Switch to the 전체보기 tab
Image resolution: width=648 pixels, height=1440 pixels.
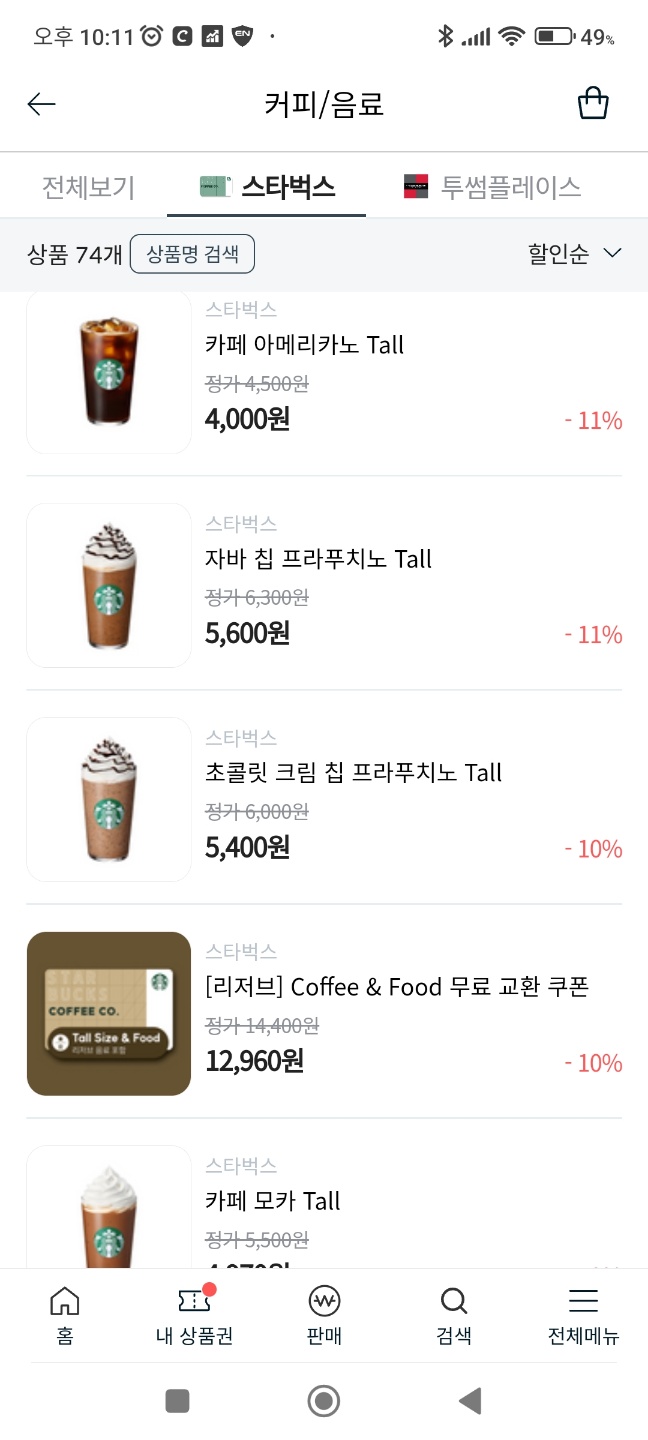[88, 187]
